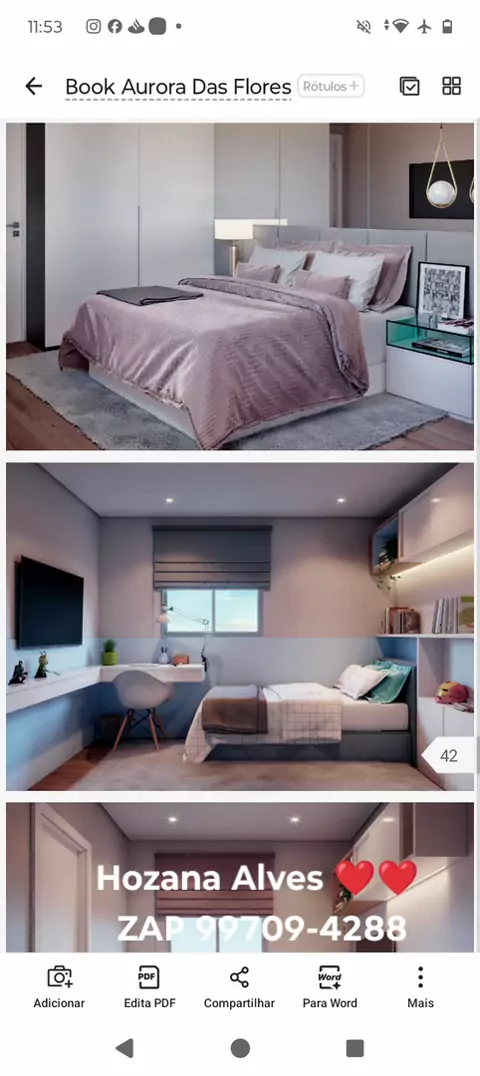The width and height of the screenshot is (480, 1076).
Task: Rename the document title Book Aurora Das Flores
Action: click(x=178, y=87)
